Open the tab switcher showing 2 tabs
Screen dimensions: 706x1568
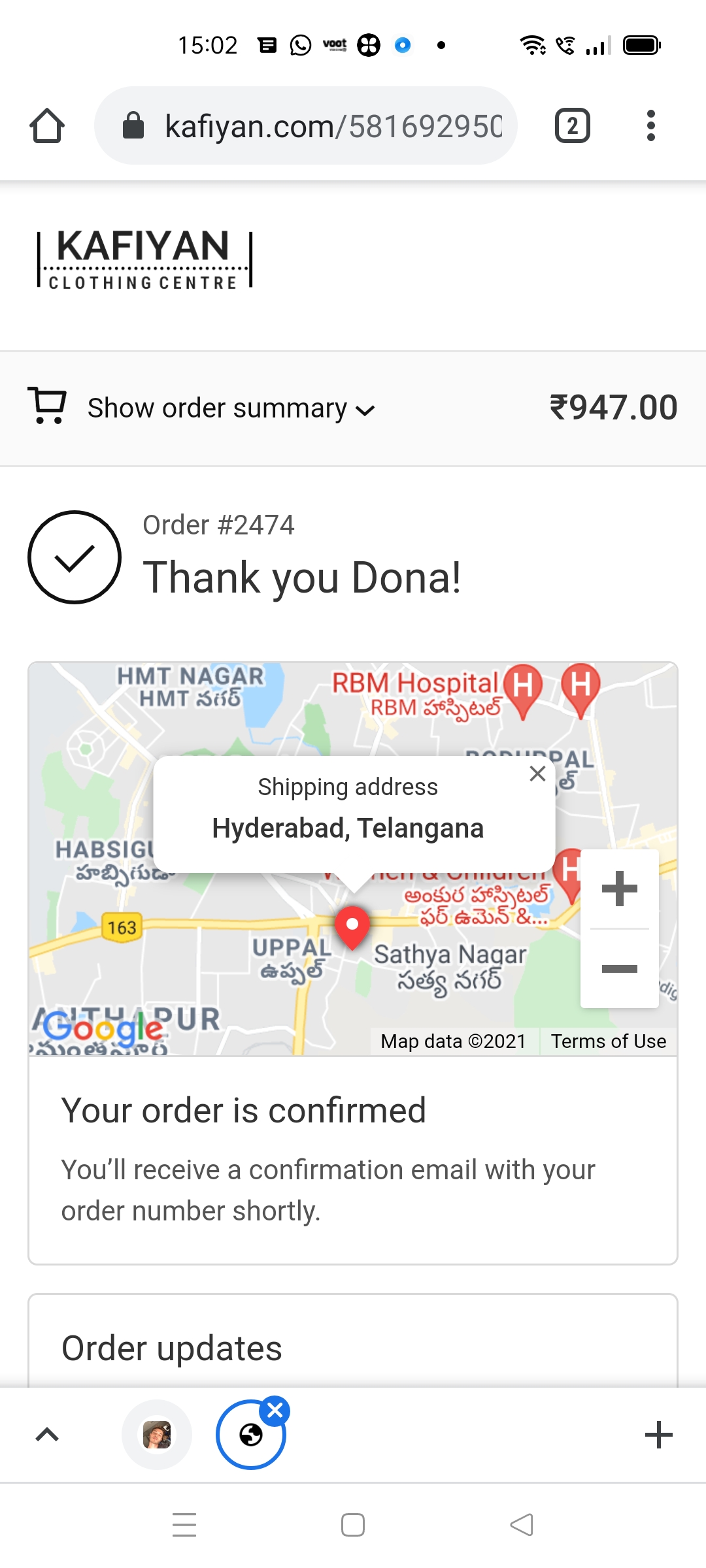point(572,125)
